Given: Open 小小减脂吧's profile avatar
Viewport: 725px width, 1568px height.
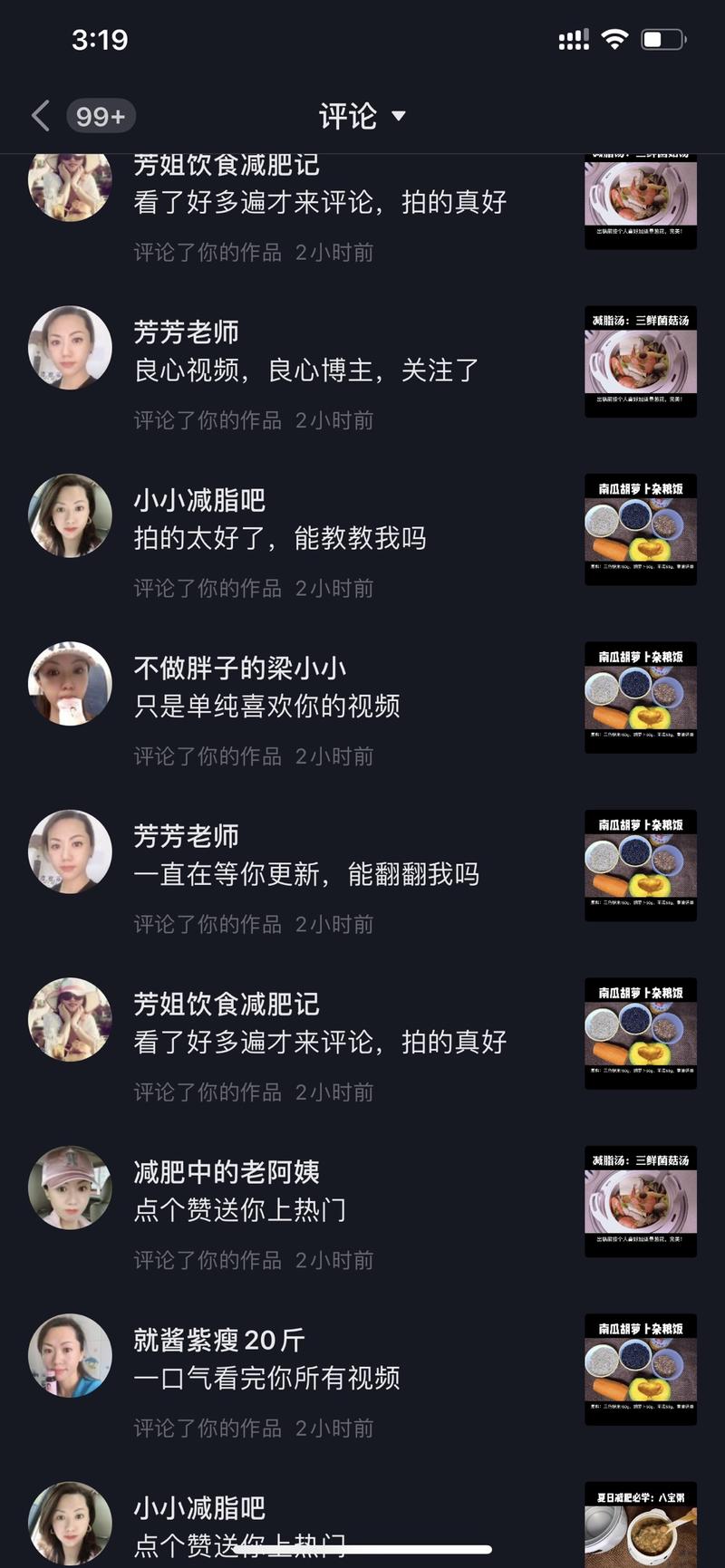Looking at the screenshot, I should click(x=70, y=516).
